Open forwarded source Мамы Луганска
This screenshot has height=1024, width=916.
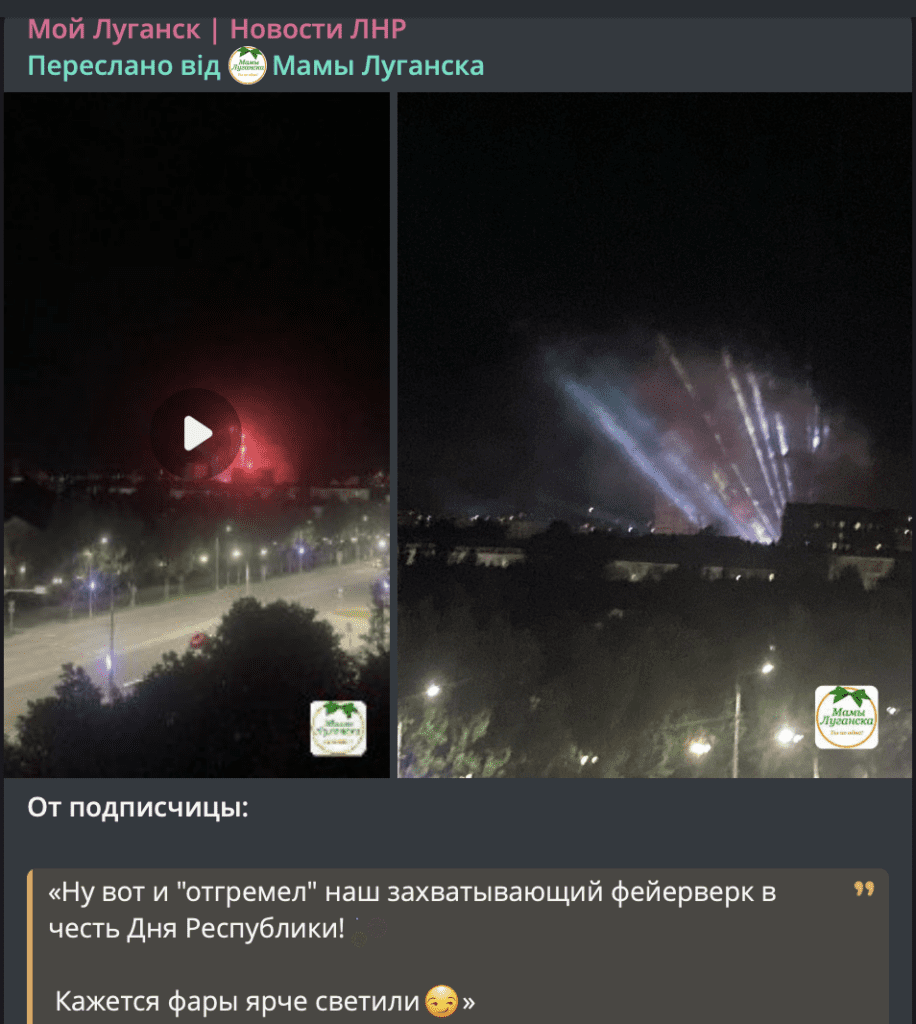point(377,66)
